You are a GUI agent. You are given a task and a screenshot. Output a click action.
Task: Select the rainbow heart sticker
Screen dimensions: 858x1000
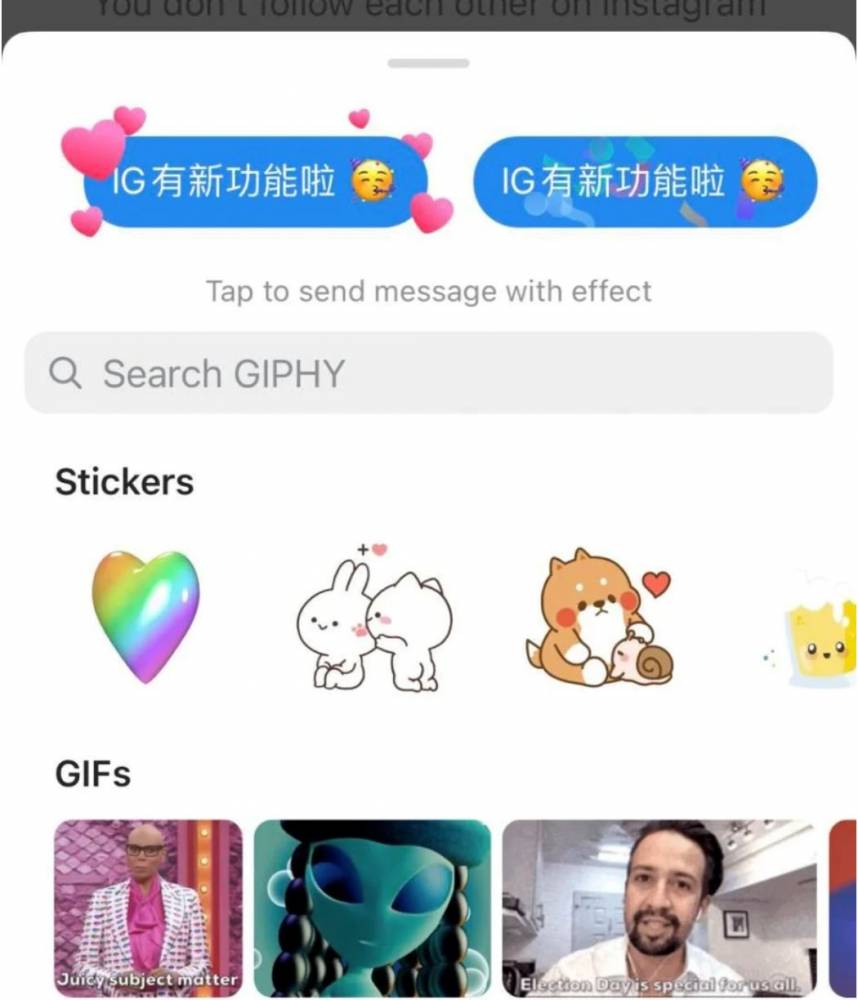click(x=146, y=616)
